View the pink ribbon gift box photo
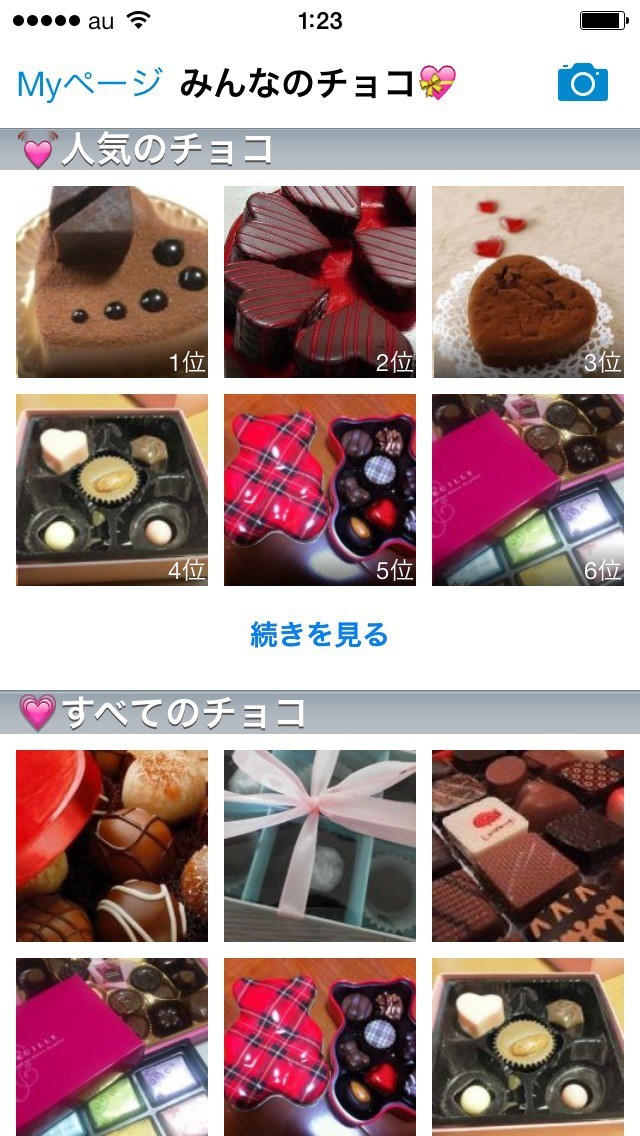 pyautogui.click(x=319, y=846)
